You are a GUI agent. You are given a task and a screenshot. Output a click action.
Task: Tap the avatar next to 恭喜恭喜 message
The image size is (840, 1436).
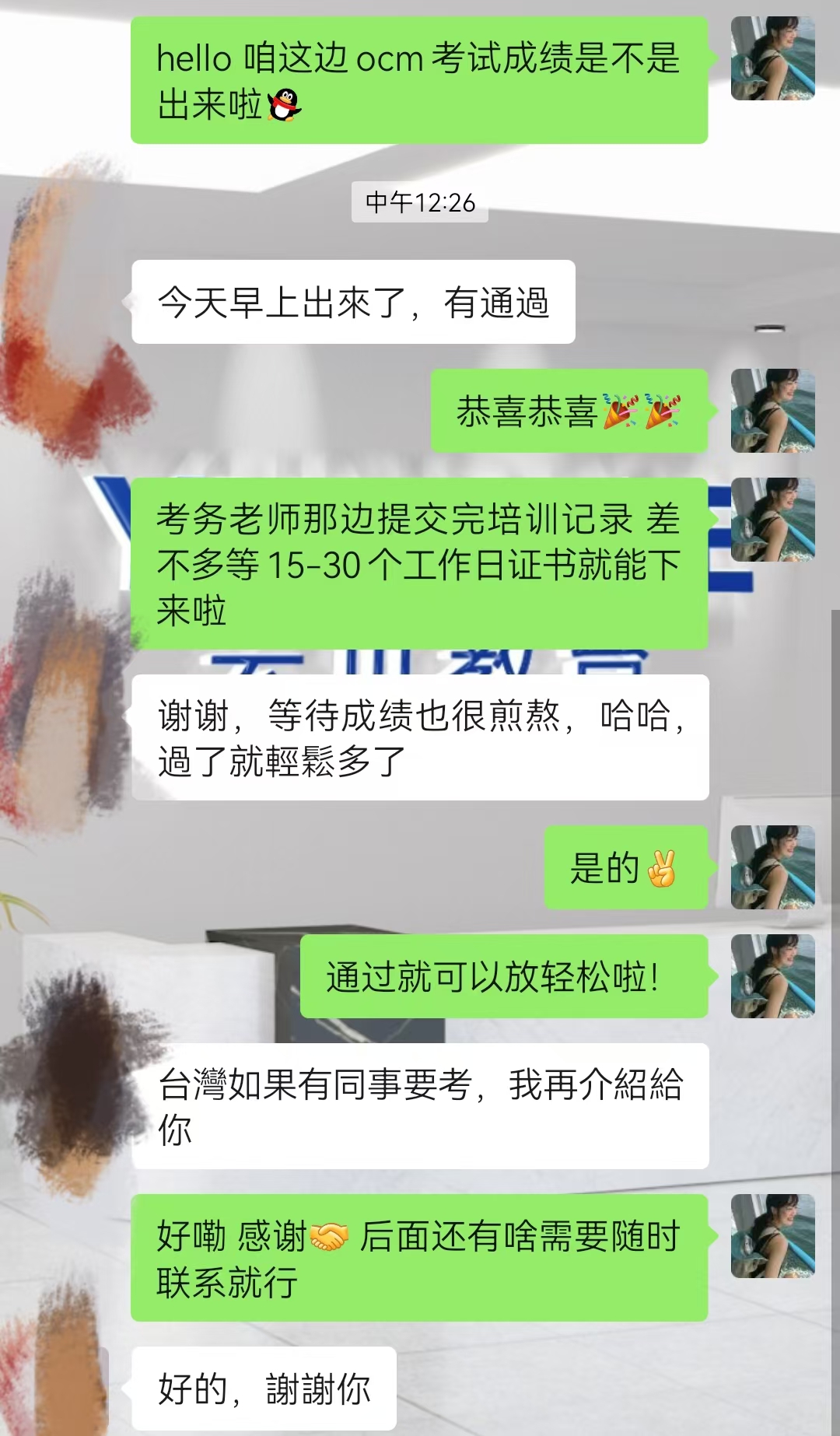[x=772, y=411]
